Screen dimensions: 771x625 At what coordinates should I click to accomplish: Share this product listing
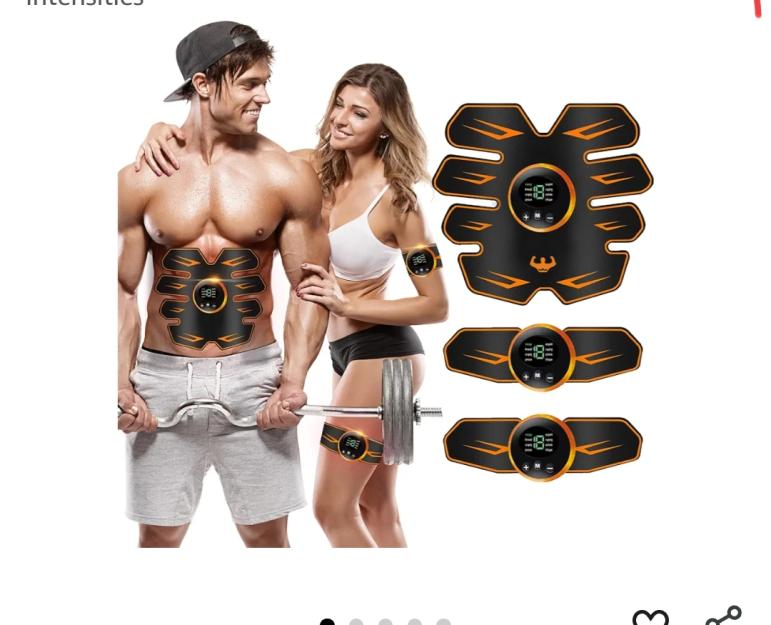pyautogui.click(x=723, y=615)
